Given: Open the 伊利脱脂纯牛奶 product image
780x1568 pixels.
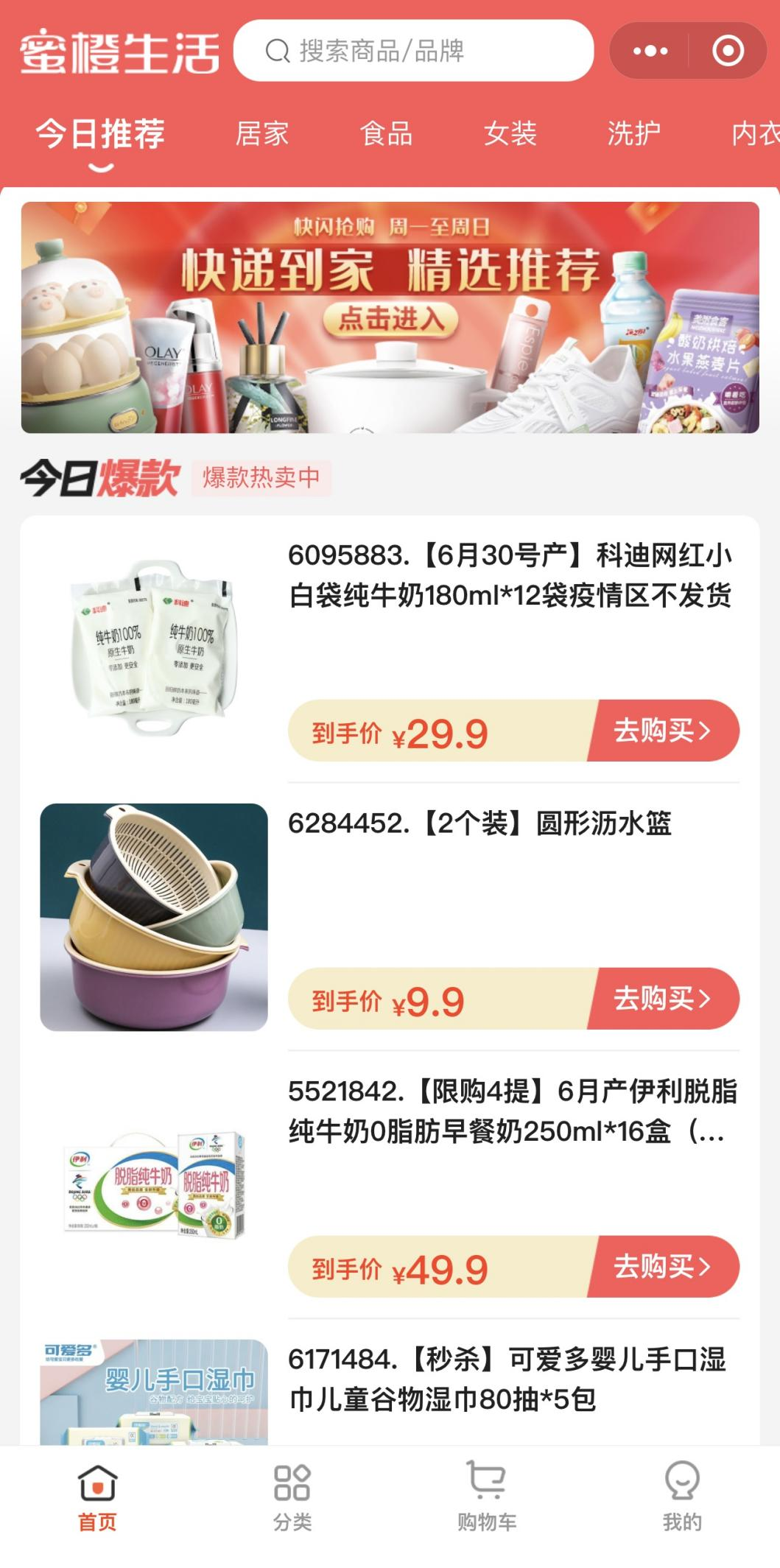Looking at the screenshot, I should click(154, 1185).
